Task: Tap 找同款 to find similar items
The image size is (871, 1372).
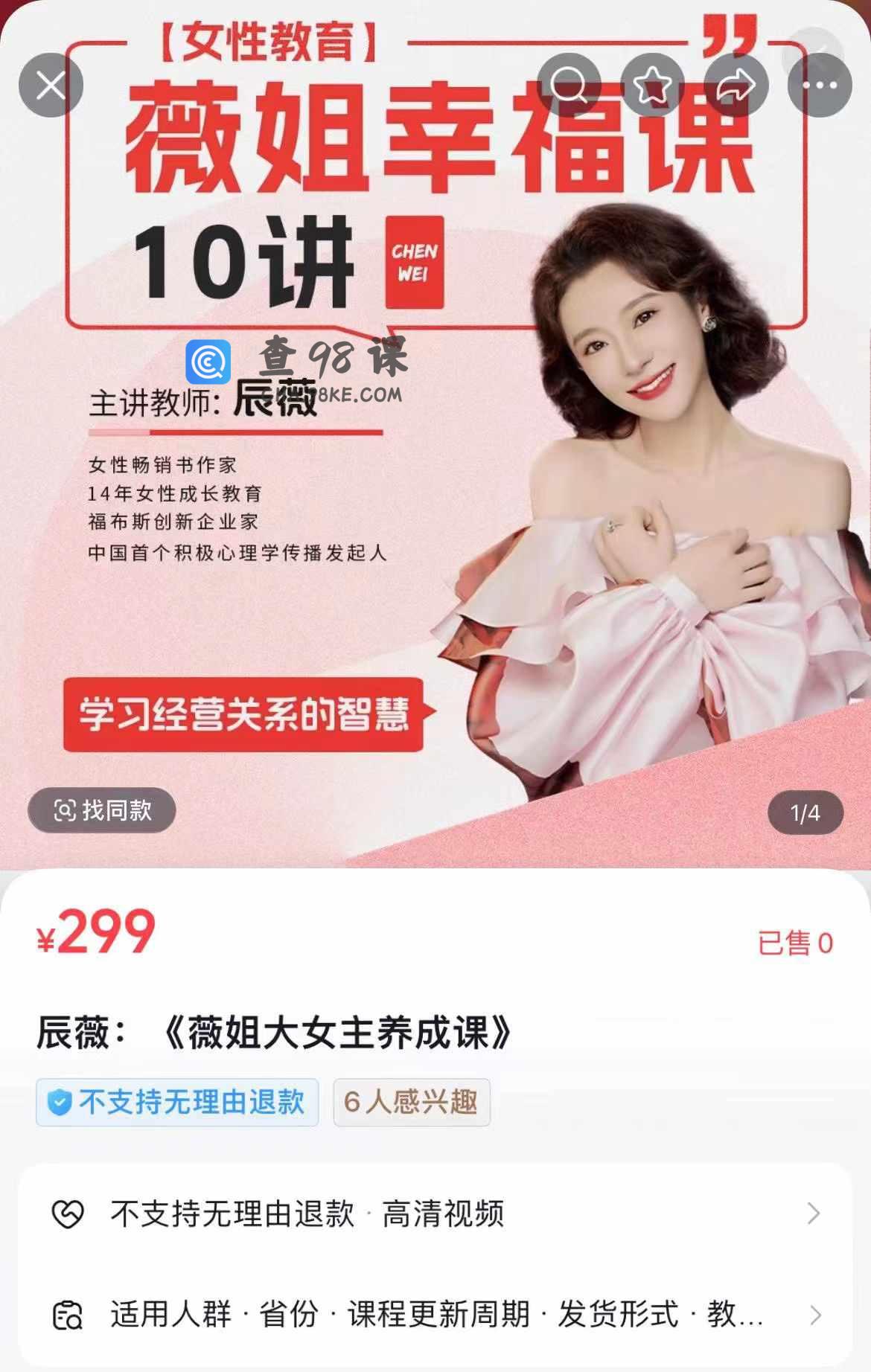Action: point(102,810)
